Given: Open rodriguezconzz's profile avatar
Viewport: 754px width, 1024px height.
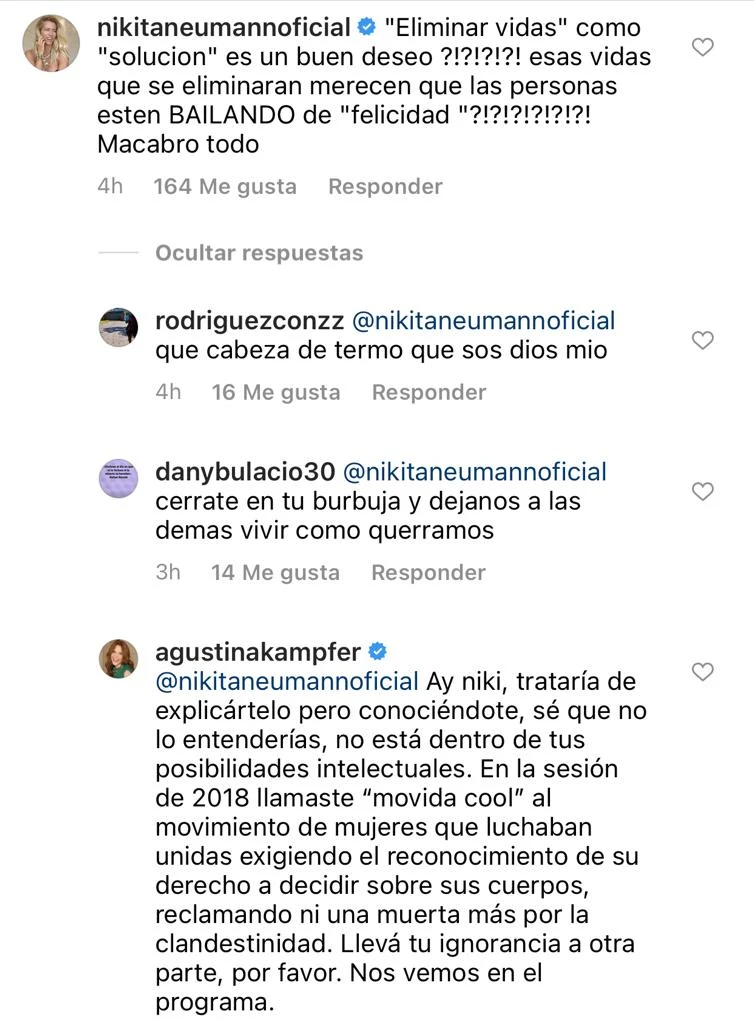Looking at the screenshot, I should (118, 326).
